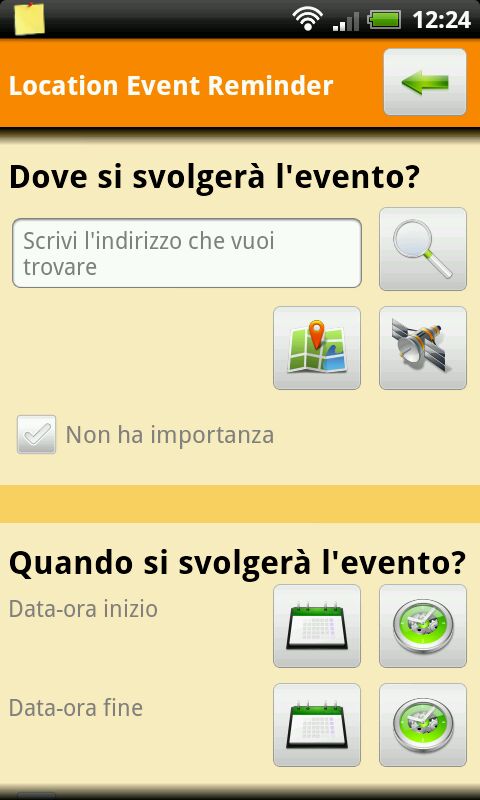The image size is (480, 800).
Task: Choose end date for Data-ora fine
Action: tap(317, 725)
